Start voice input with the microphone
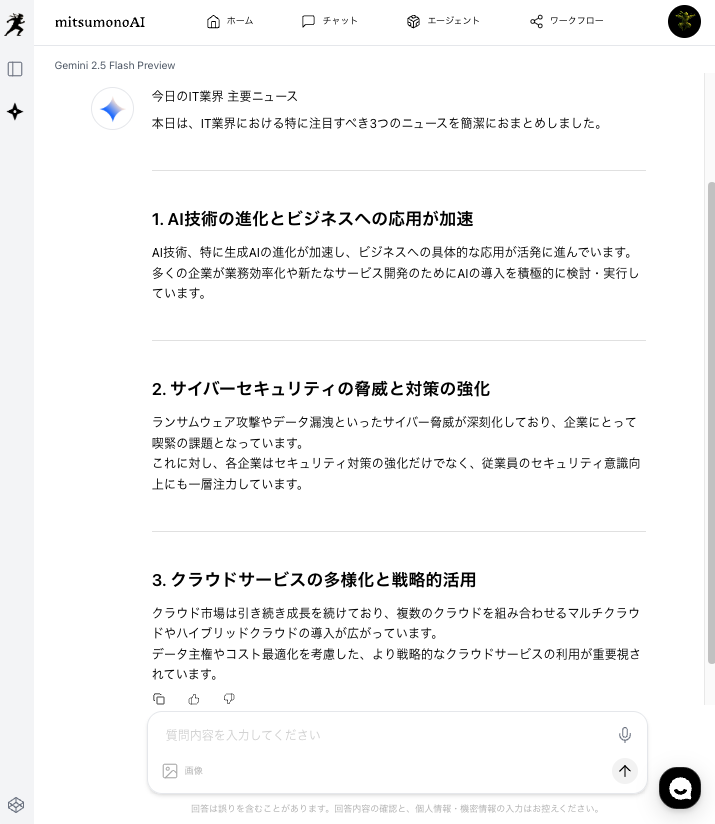This screenshot has width=715, height=824. click(x=625, y=735)
